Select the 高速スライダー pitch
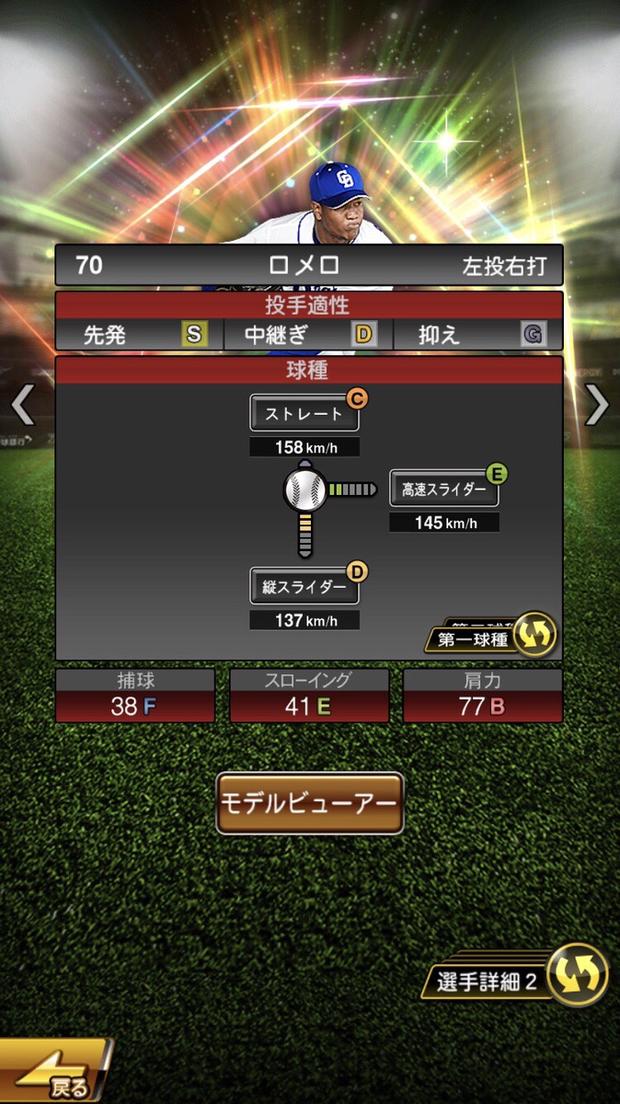This screenshot has width=620, height=1104. (x=444, y=489)
